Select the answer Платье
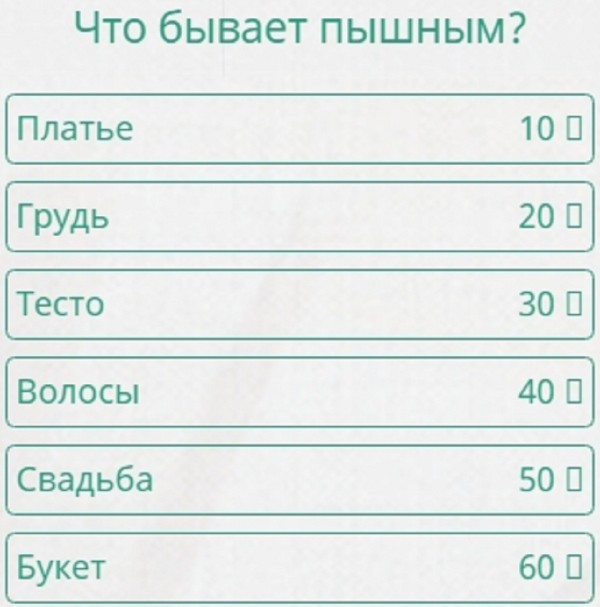Image resolution: width=600 pixels, height=607 pixels. pos(300,129)
